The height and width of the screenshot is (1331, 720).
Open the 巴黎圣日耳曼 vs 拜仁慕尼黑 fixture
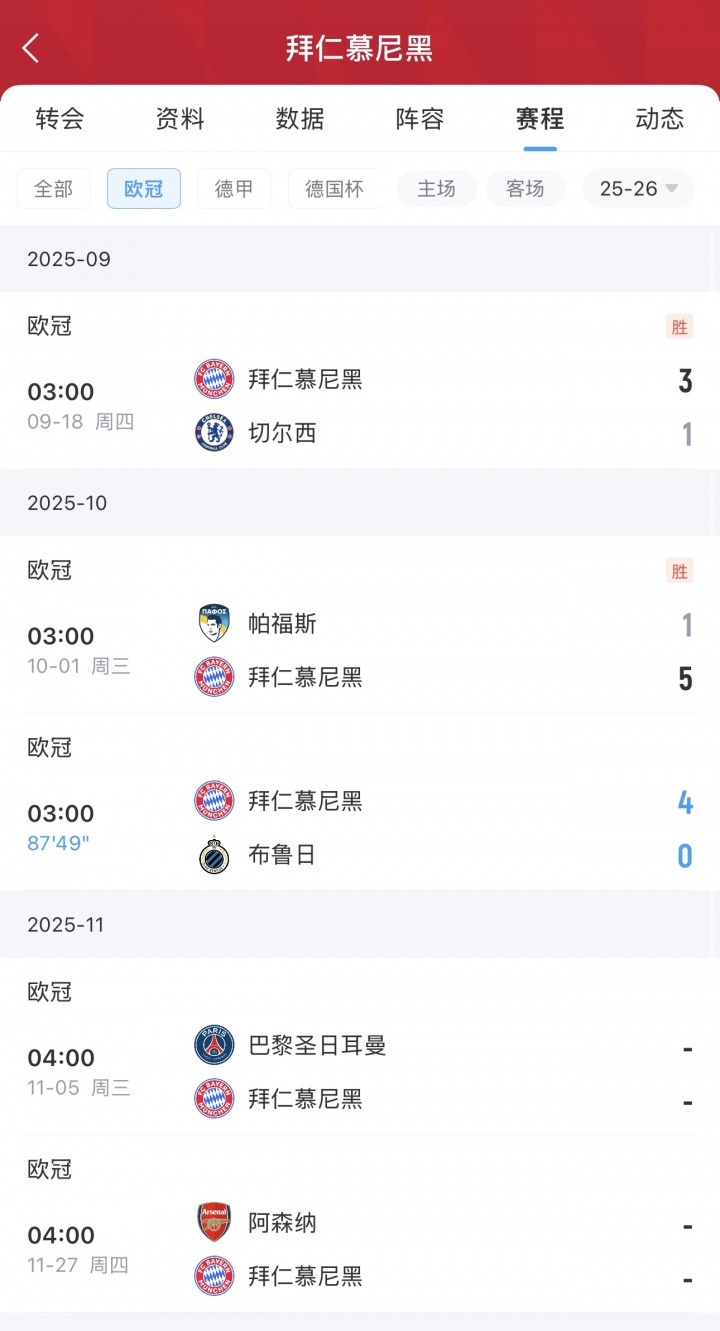[x=360, y=1072]
